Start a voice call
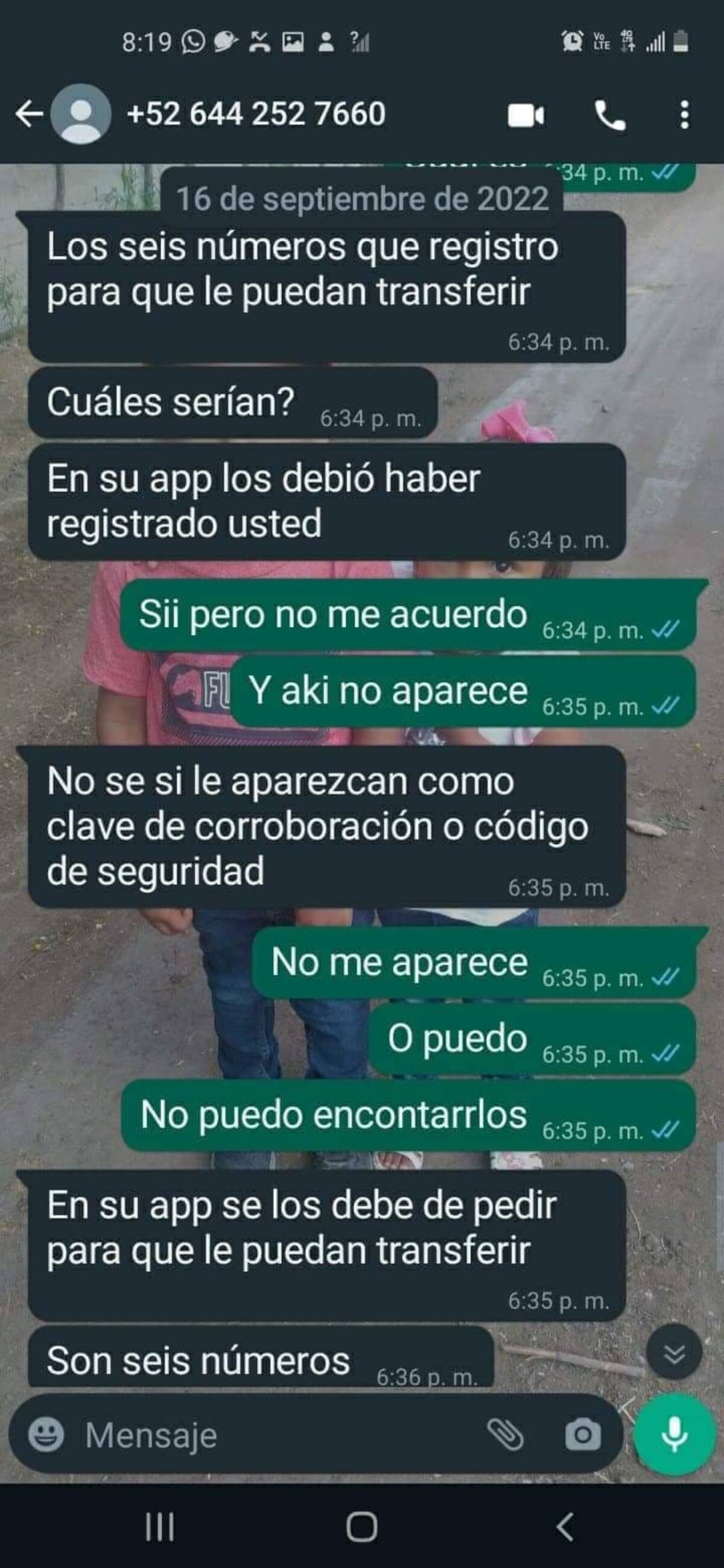The image size is (724, 1568). click(609, 115)
